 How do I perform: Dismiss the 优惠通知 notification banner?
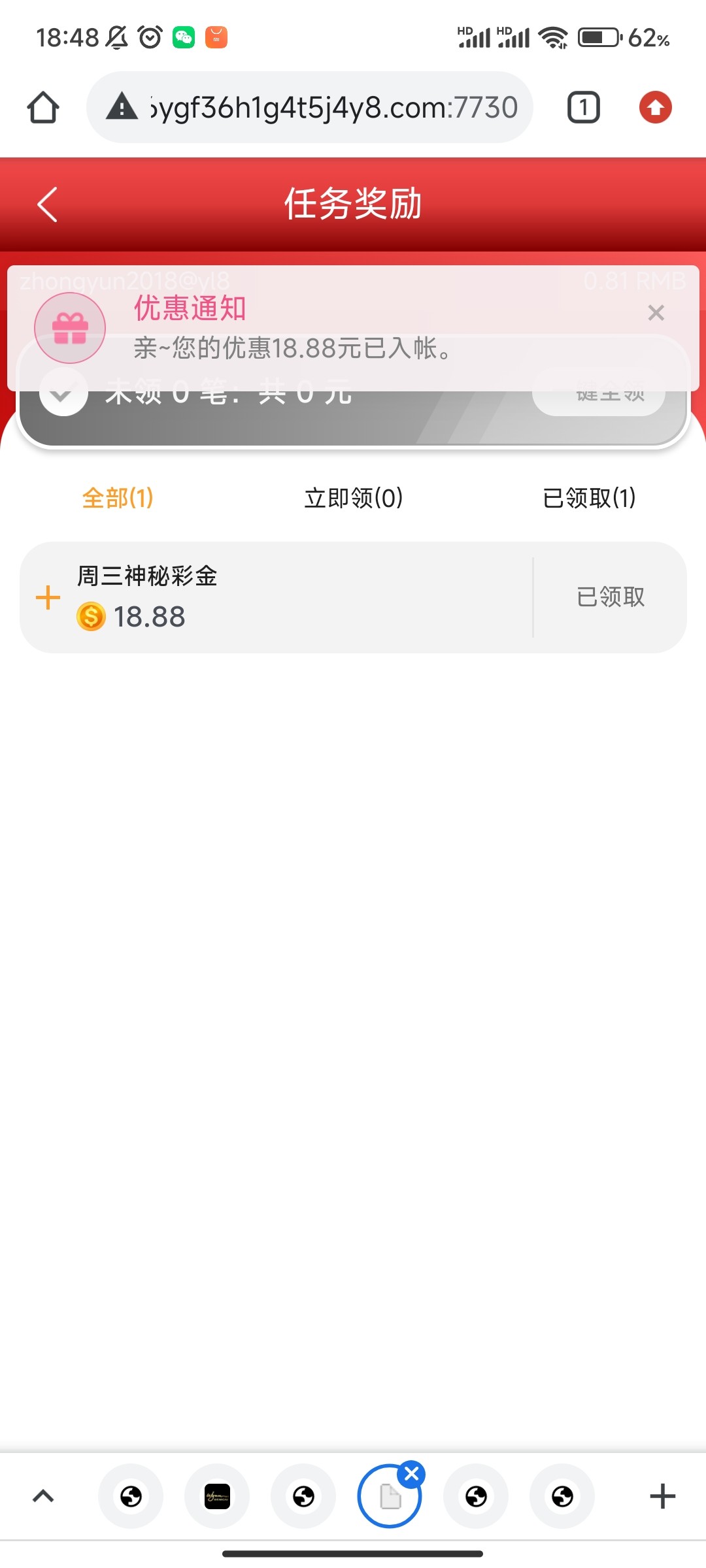pos(656,313)
